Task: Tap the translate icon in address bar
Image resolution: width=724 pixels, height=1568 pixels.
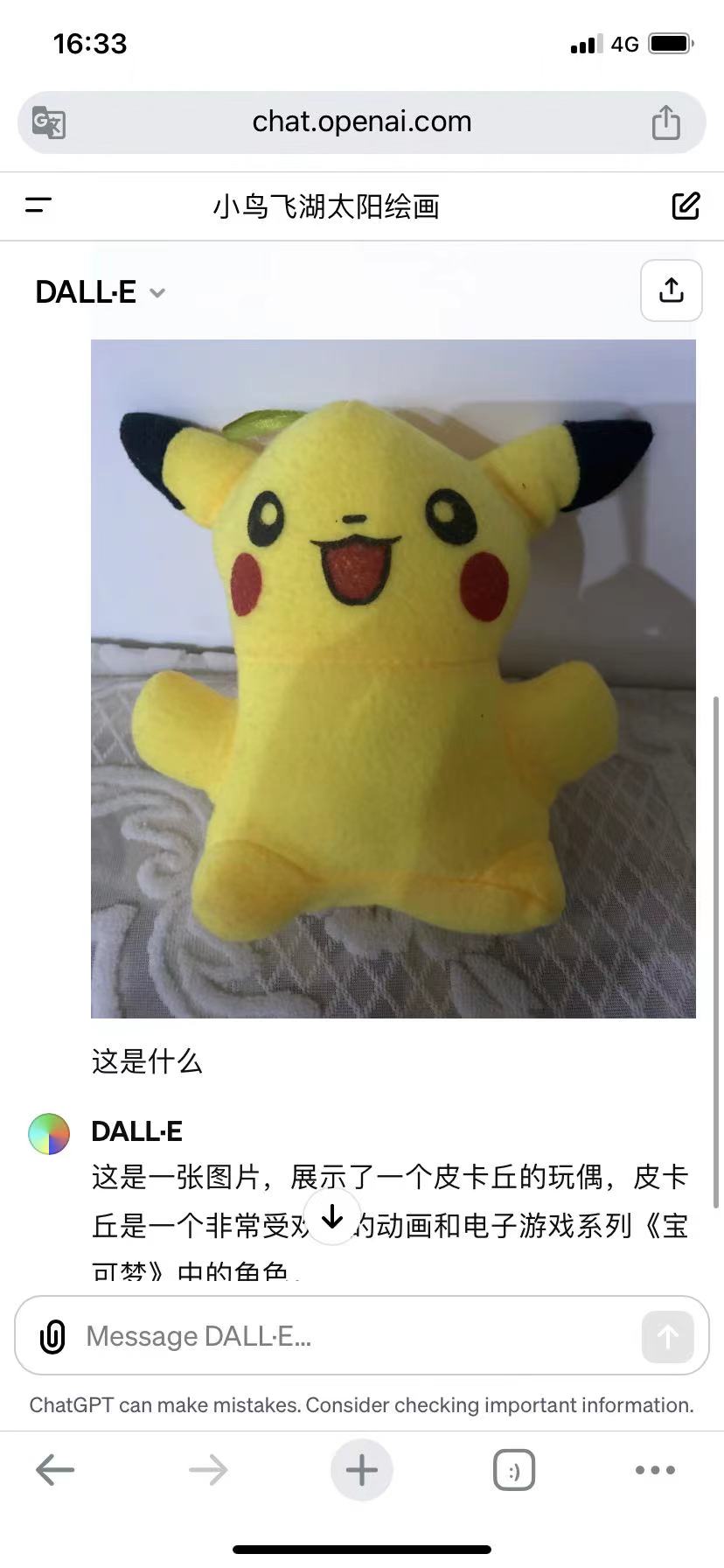Action: click(49, 122)
